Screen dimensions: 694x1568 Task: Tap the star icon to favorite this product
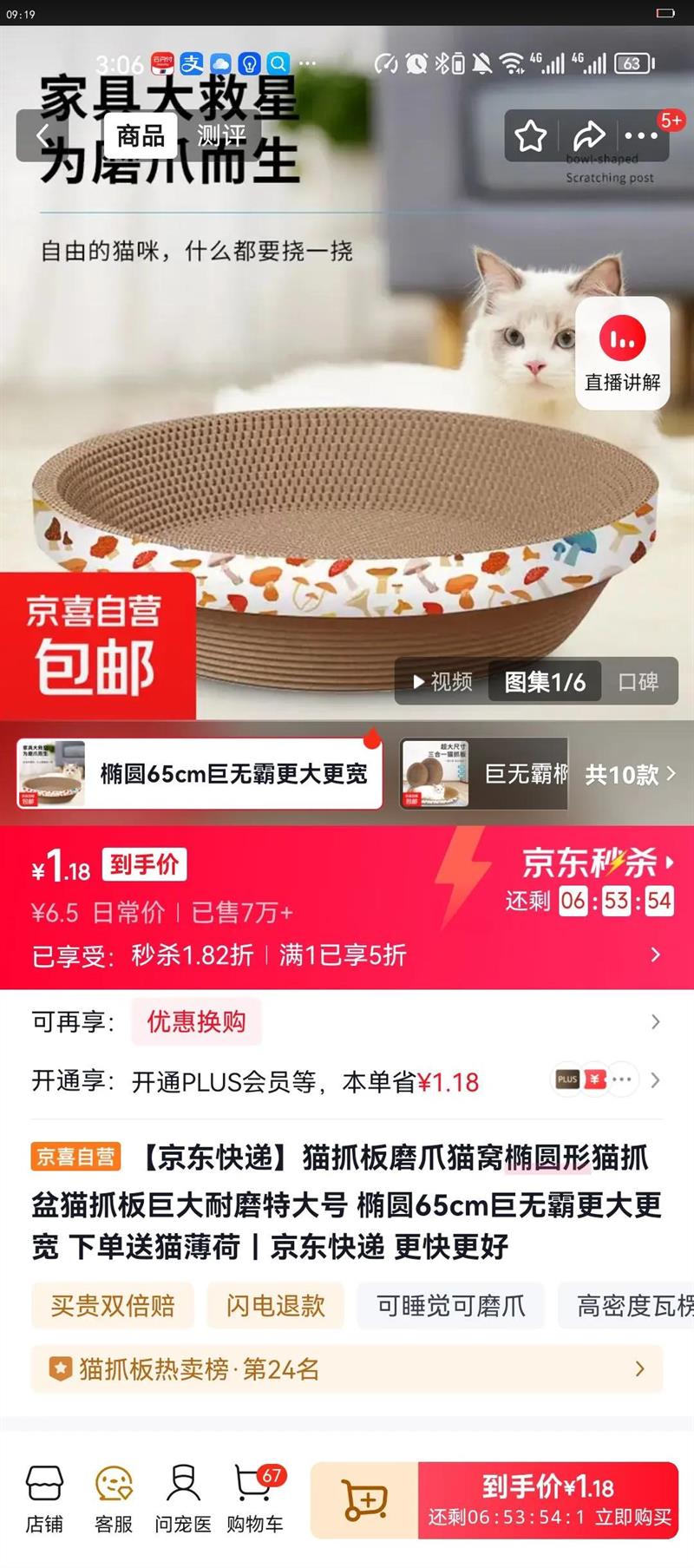coord(530,135)
